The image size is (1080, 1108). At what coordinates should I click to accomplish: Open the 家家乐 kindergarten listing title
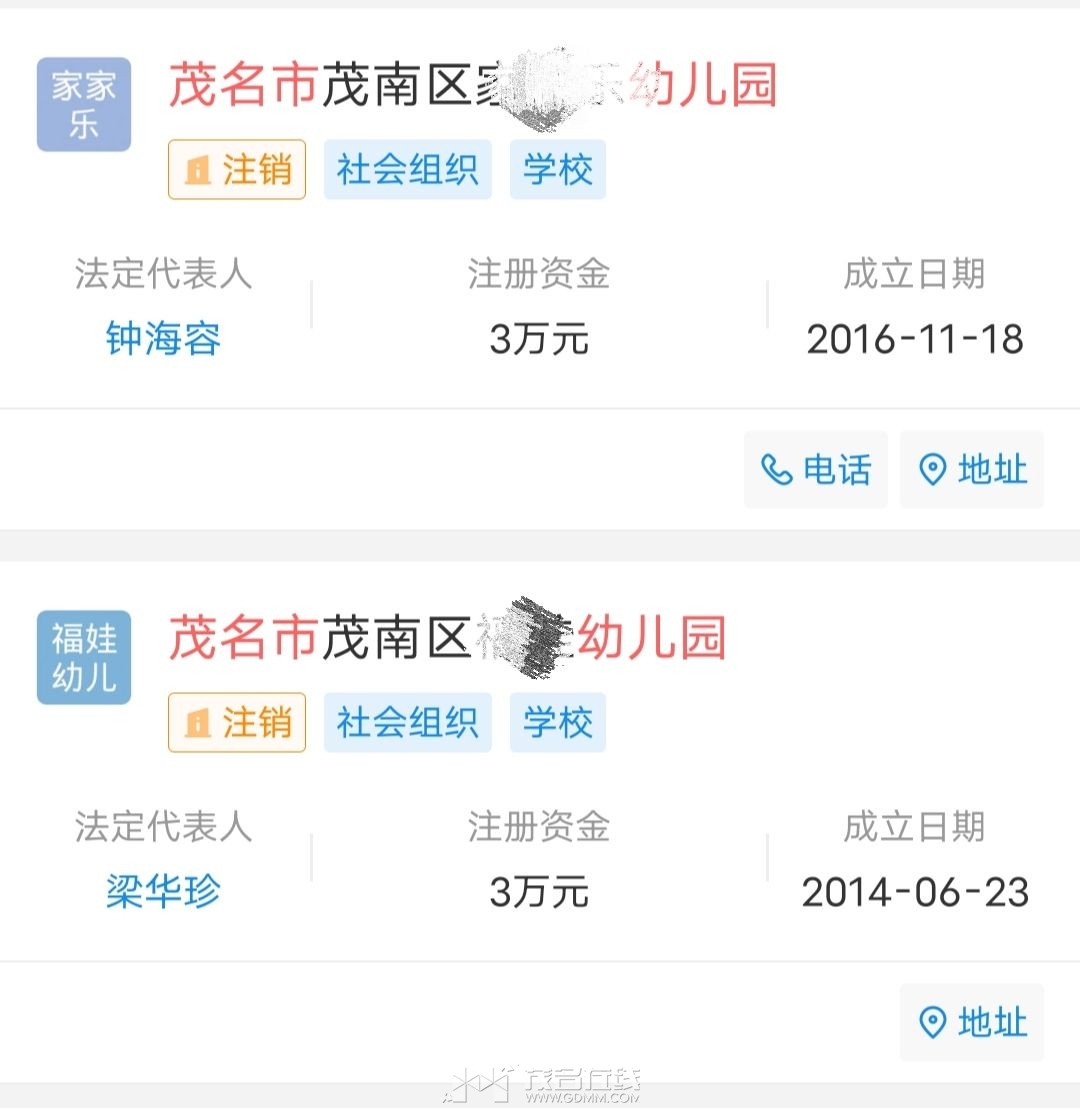[472, 86]
